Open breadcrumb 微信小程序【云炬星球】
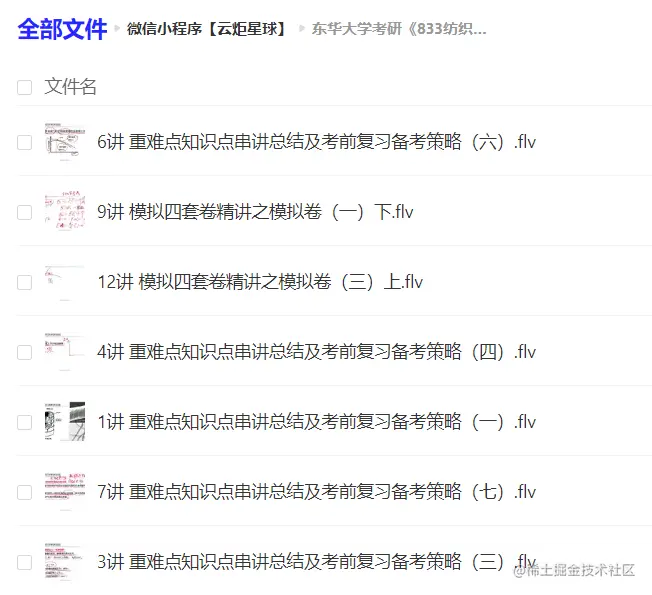Screen dimensions: 652x595 click(x=206, y=29)
